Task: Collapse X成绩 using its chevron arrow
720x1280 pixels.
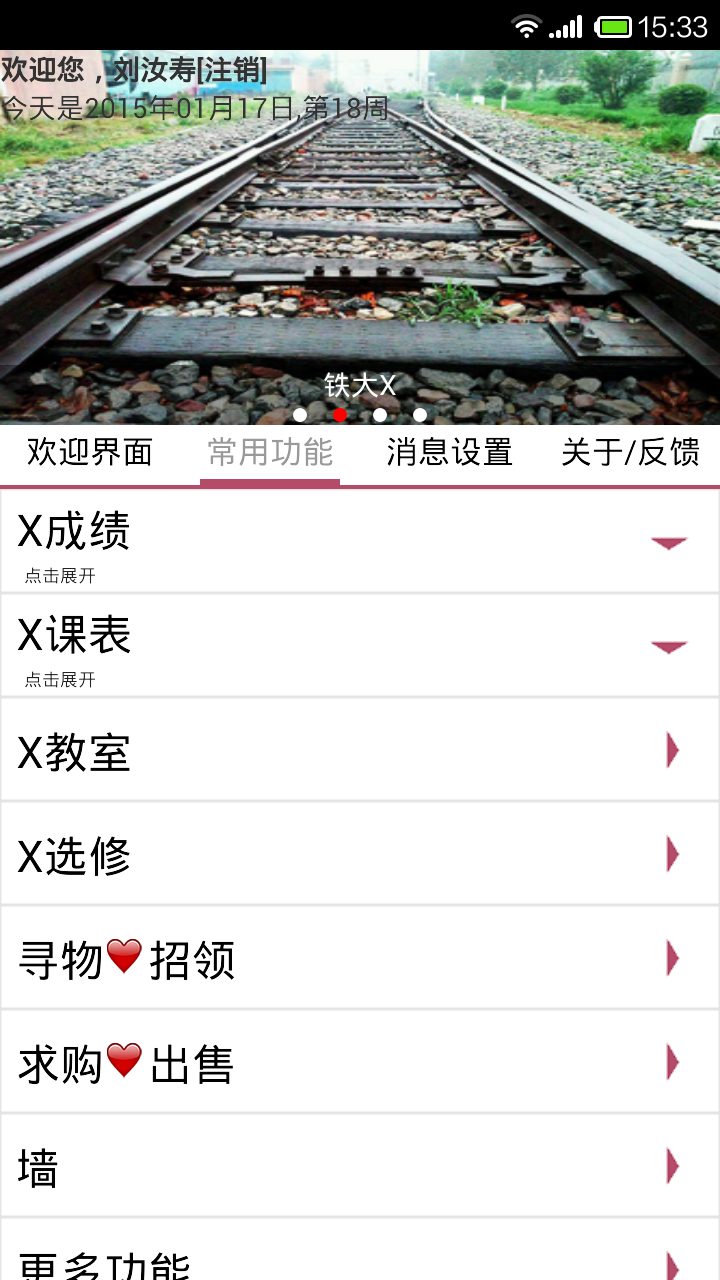Action: [668, 543]
